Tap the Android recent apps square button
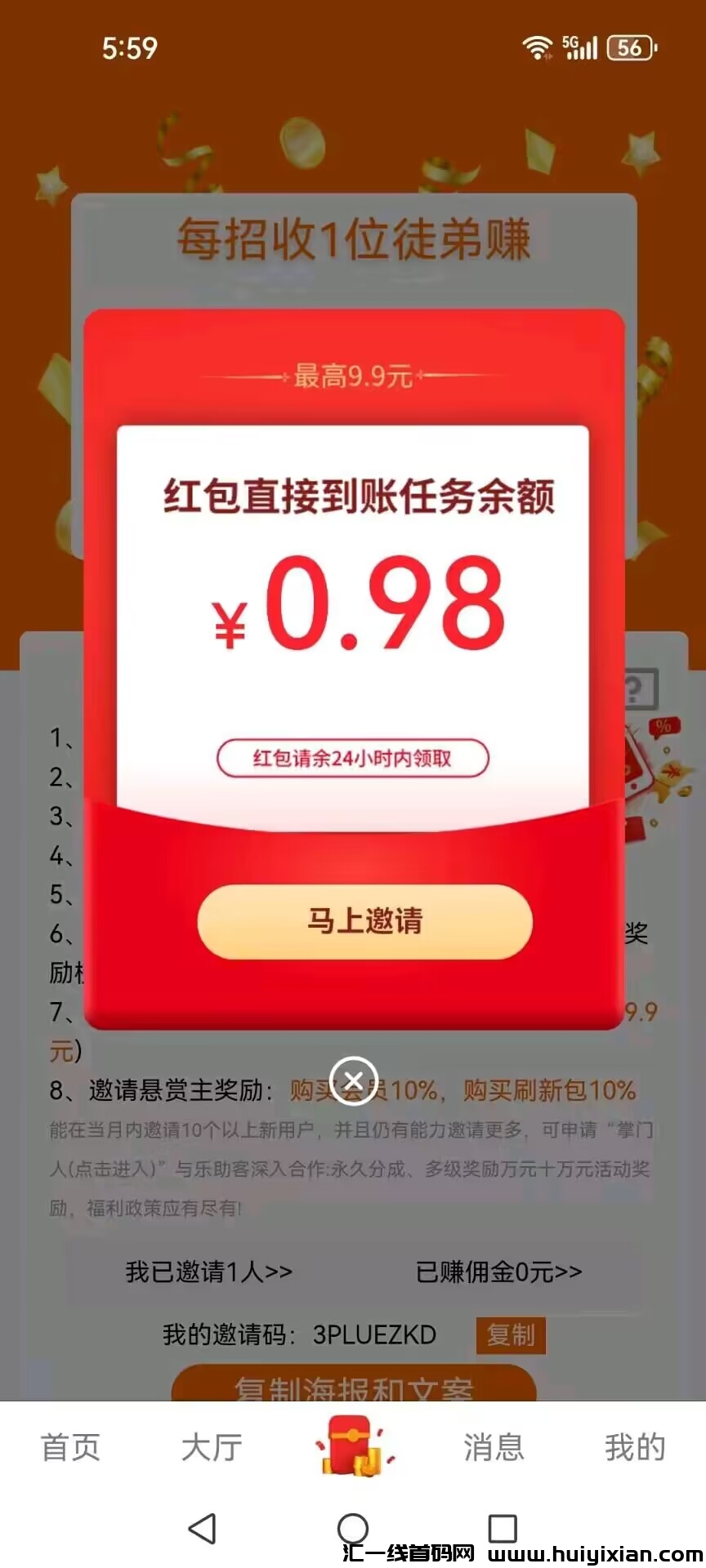This screenshot has height=1568, width=706. tap(502, 1527)
